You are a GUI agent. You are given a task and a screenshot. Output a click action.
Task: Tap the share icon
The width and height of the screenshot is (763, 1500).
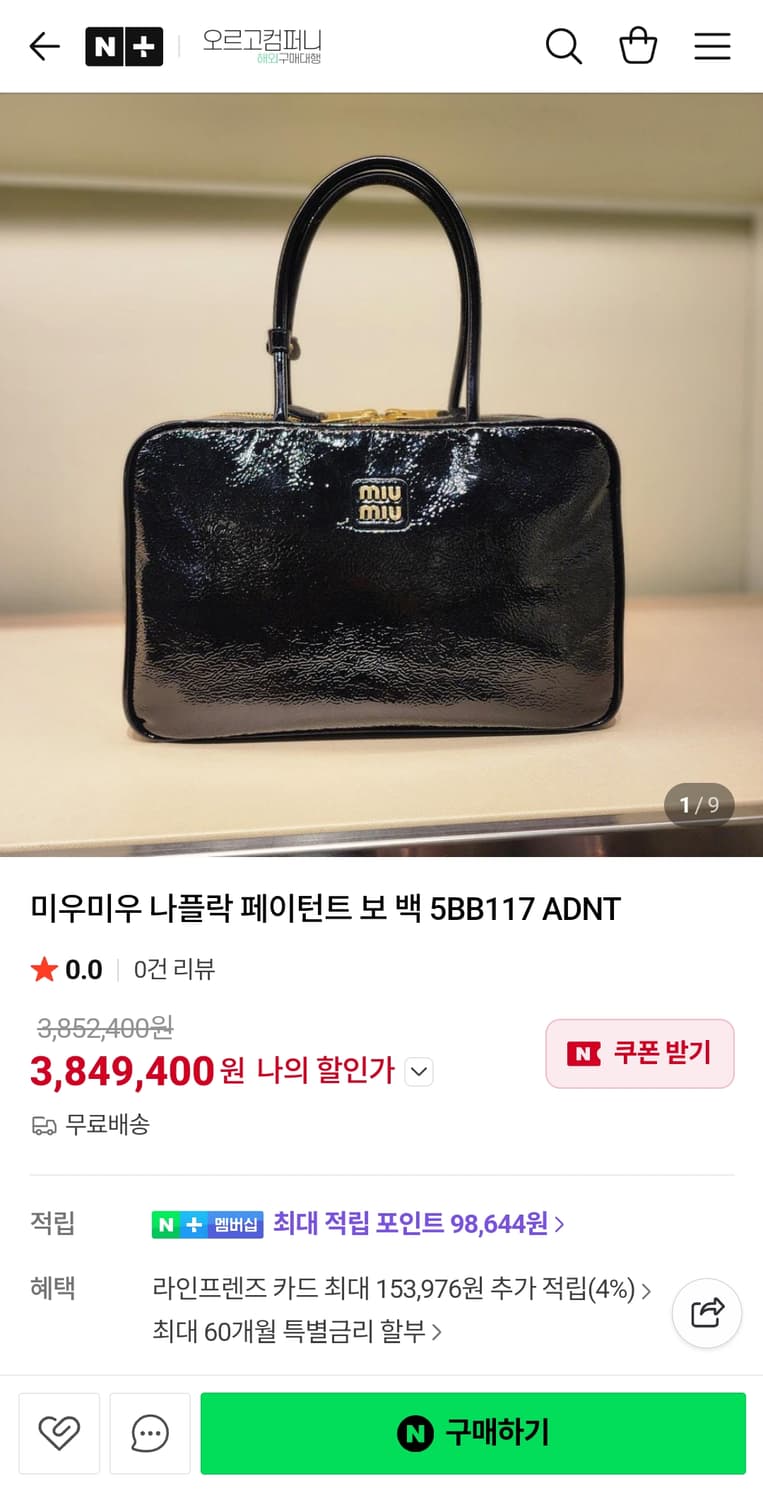pos(707,1313)
